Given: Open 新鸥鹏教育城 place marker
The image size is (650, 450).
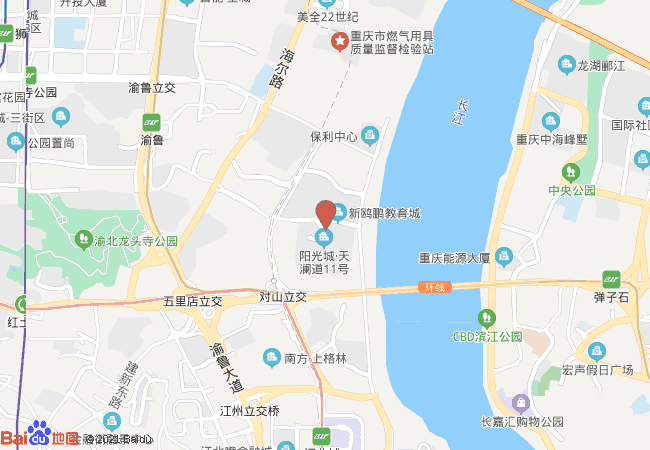Looking at the screenshot, I should (339, 212).
